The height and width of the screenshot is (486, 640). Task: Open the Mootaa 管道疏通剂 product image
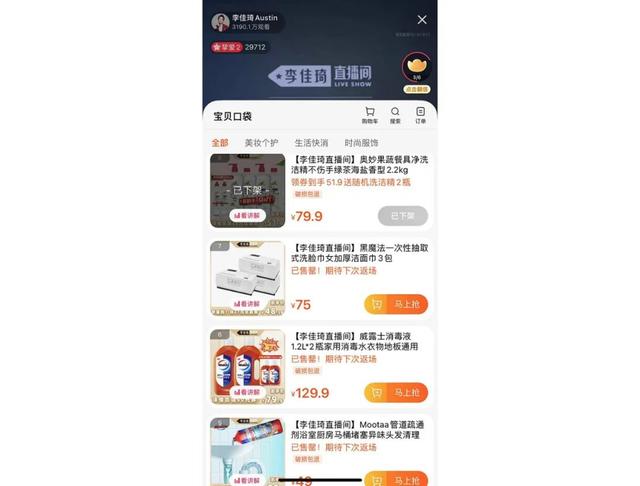coord(247,452)
